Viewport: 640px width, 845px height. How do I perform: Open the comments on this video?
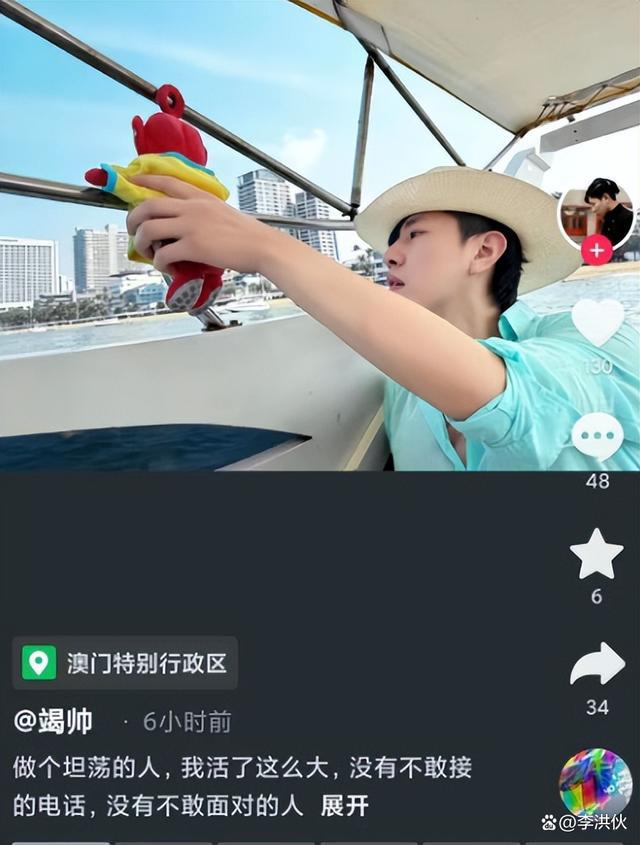coord(597,436)
